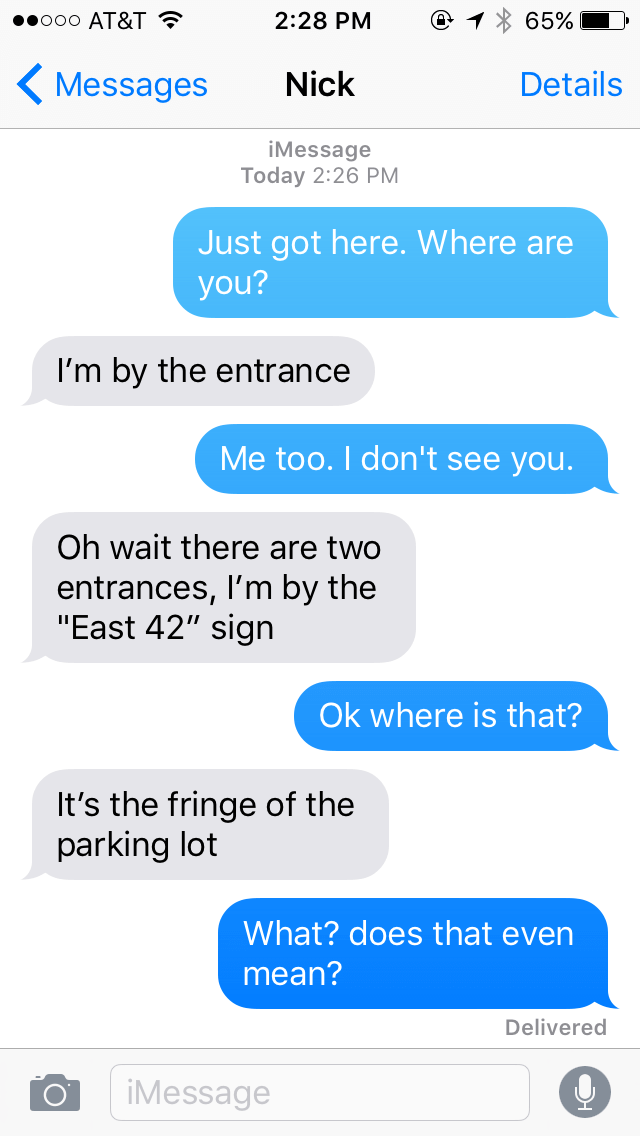Tap the microphone to record audio
640x1136 pixels.
click(584, 1092)
